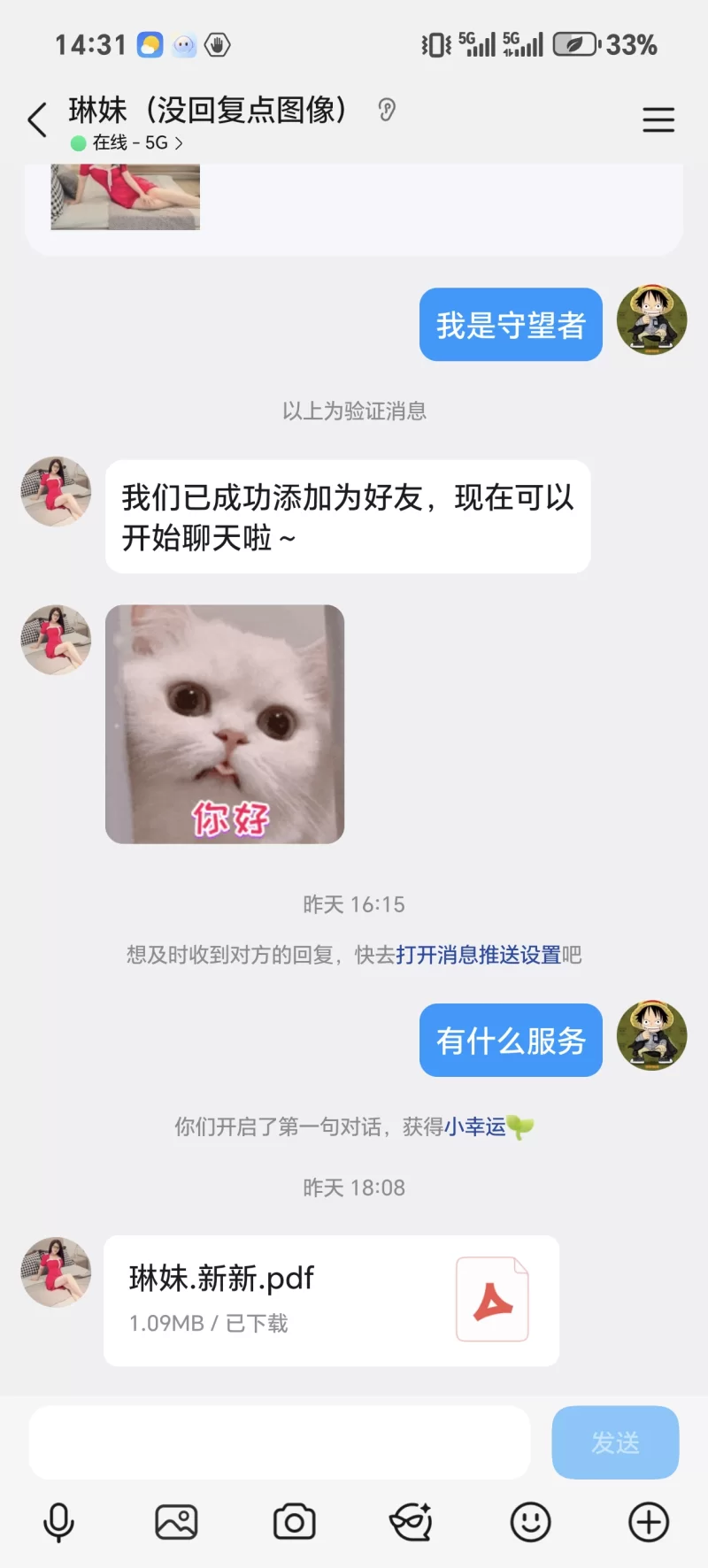Open 琳妹's avatar next to the PDF
The image size is (708, 1568).
56,1272
